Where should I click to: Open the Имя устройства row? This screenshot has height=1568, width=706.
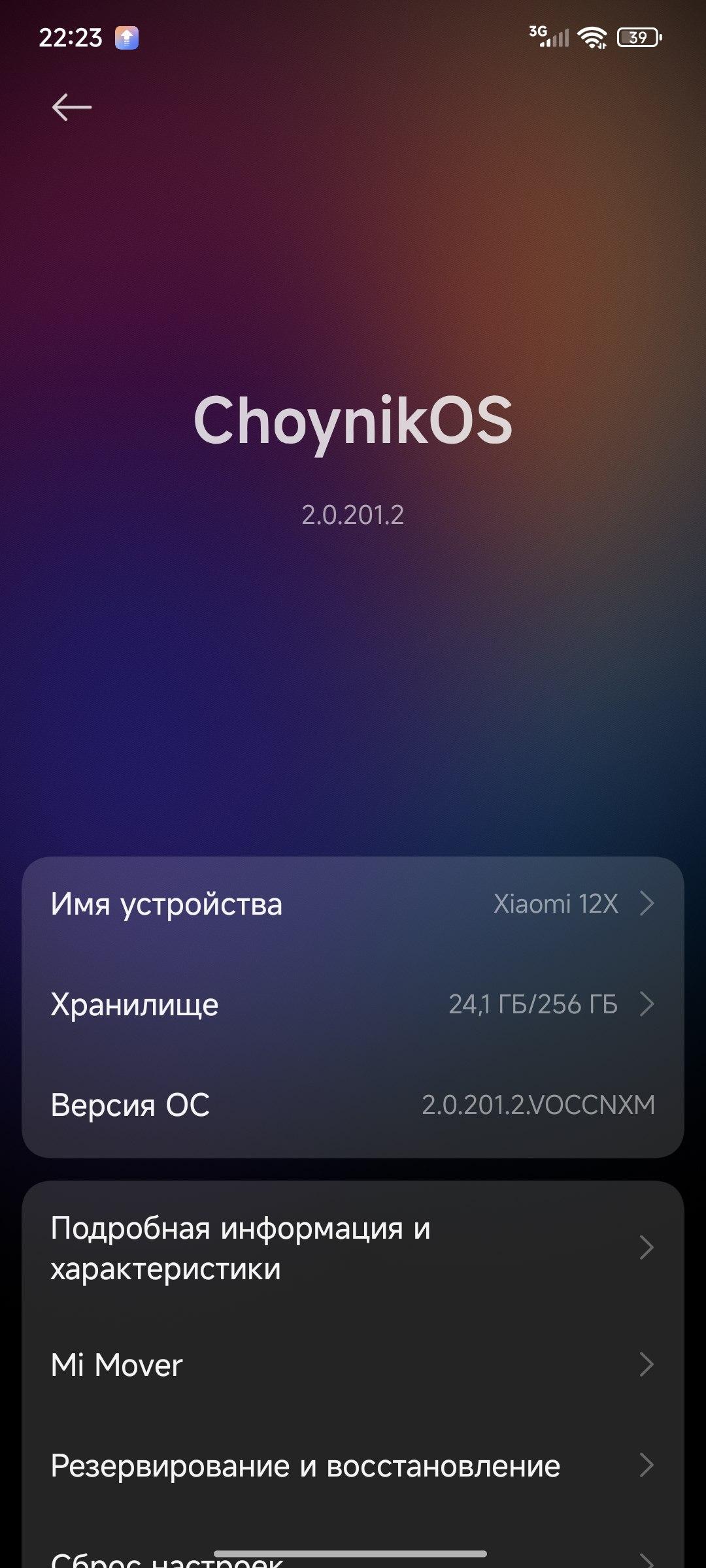point(353,904)
